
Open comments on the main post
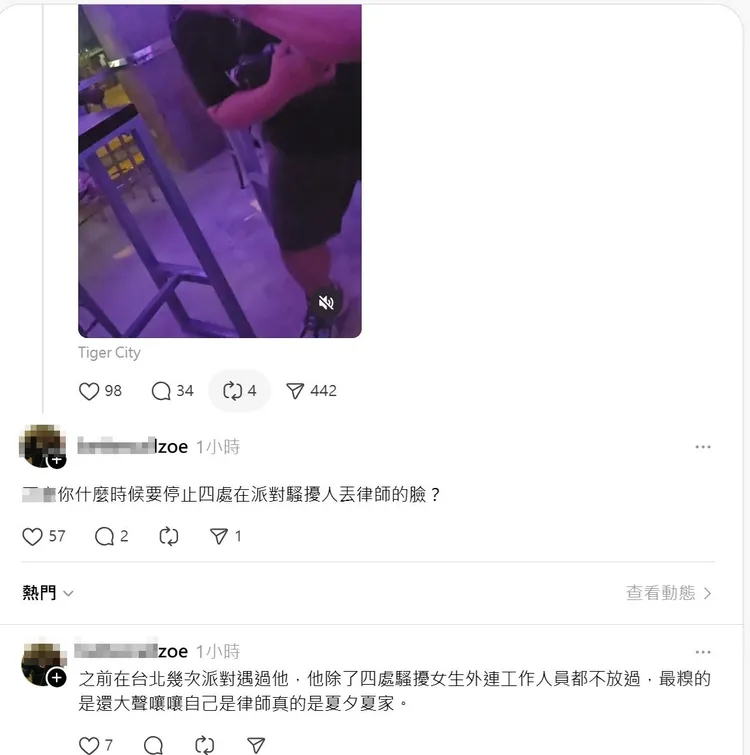[162, 391]
